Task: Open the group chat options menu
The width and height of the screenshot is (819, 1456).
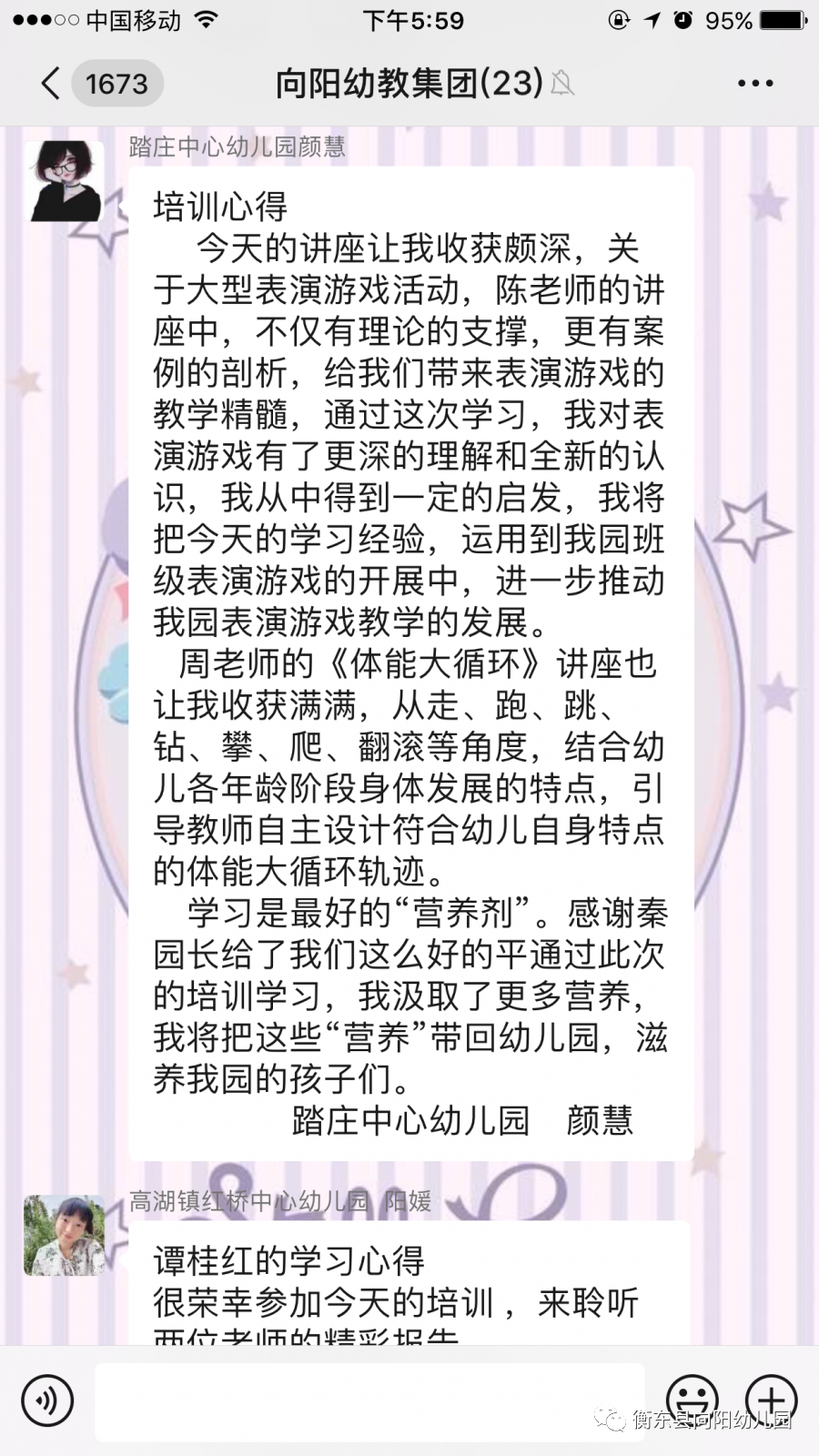Action: (x=754, y=84)
